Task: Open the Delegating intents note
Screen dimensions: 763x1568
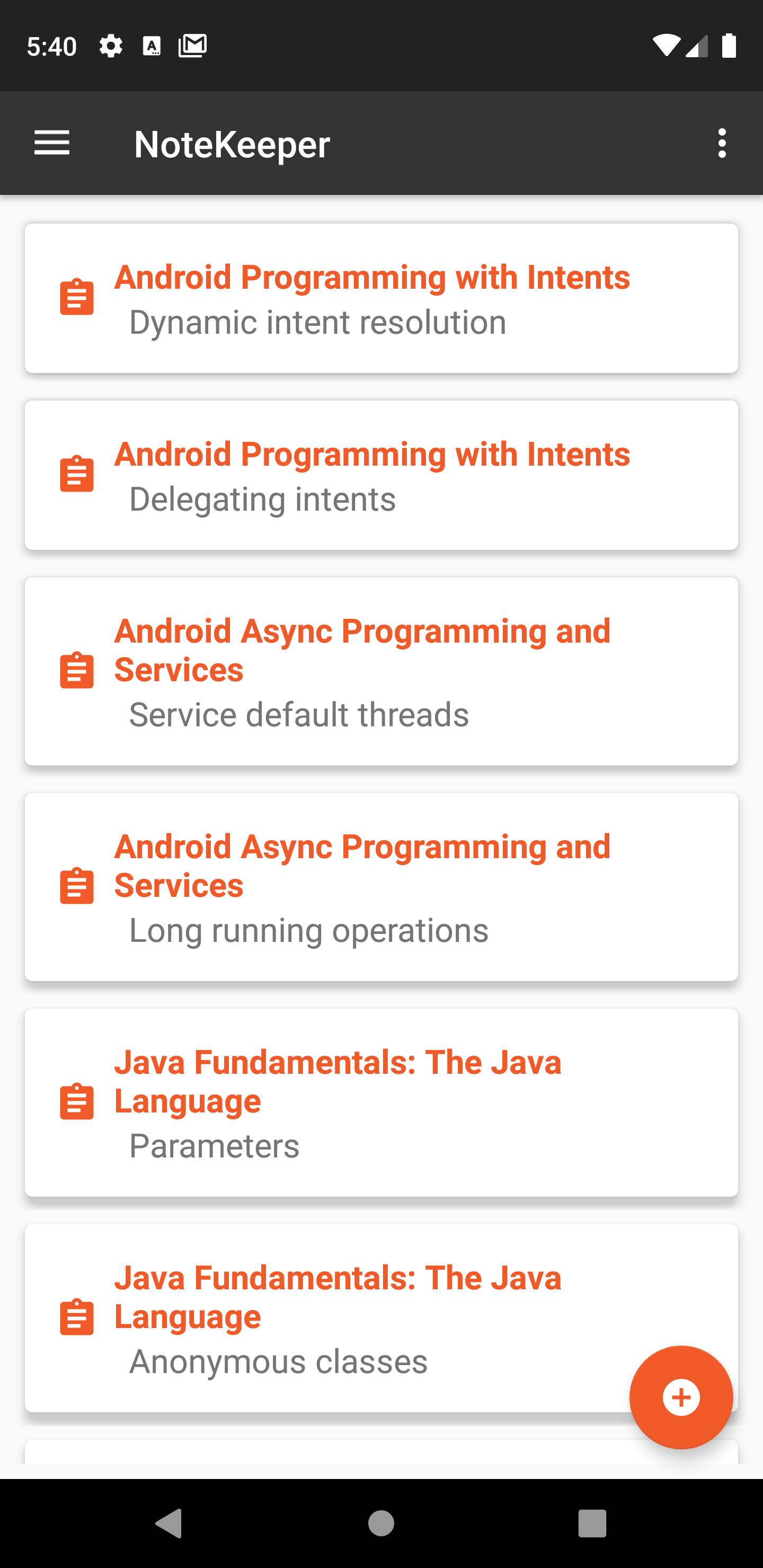Action: (381, 475)
